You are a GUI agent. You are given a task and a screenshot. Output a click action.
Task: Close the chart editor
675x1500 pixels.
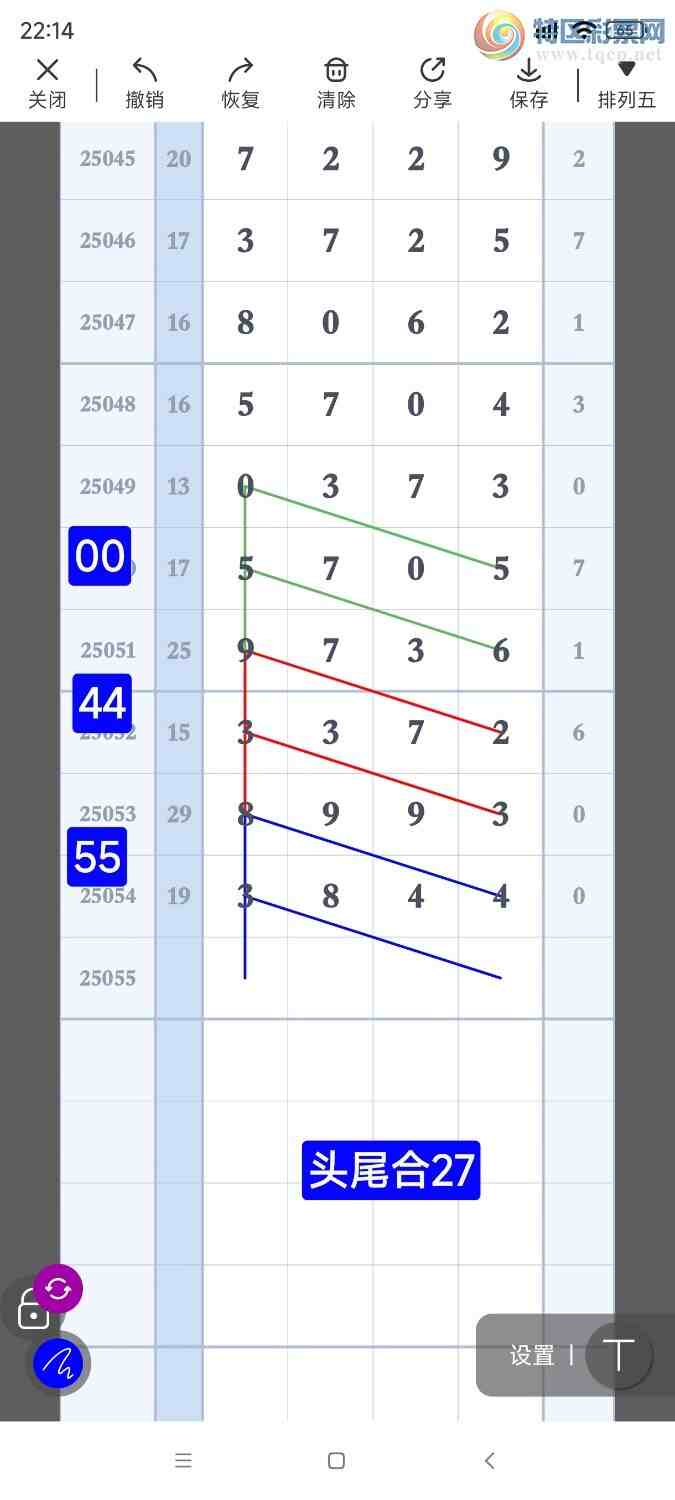[x=47, y=82]
